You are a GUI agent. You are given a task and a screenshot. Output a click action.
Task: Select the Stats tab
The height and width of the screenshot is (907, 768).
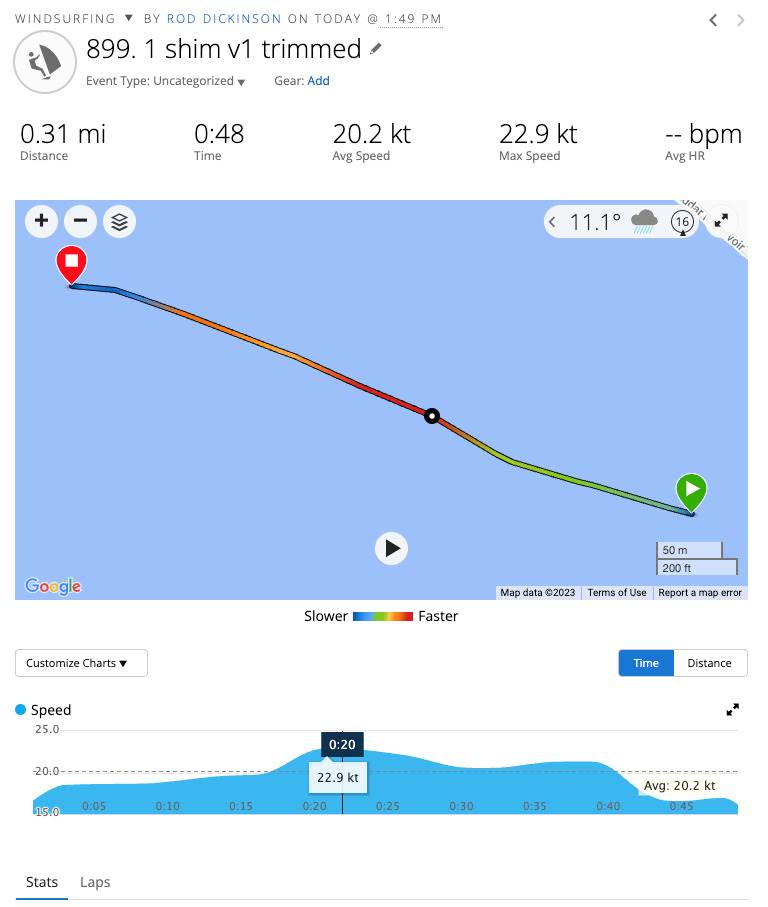42,882
